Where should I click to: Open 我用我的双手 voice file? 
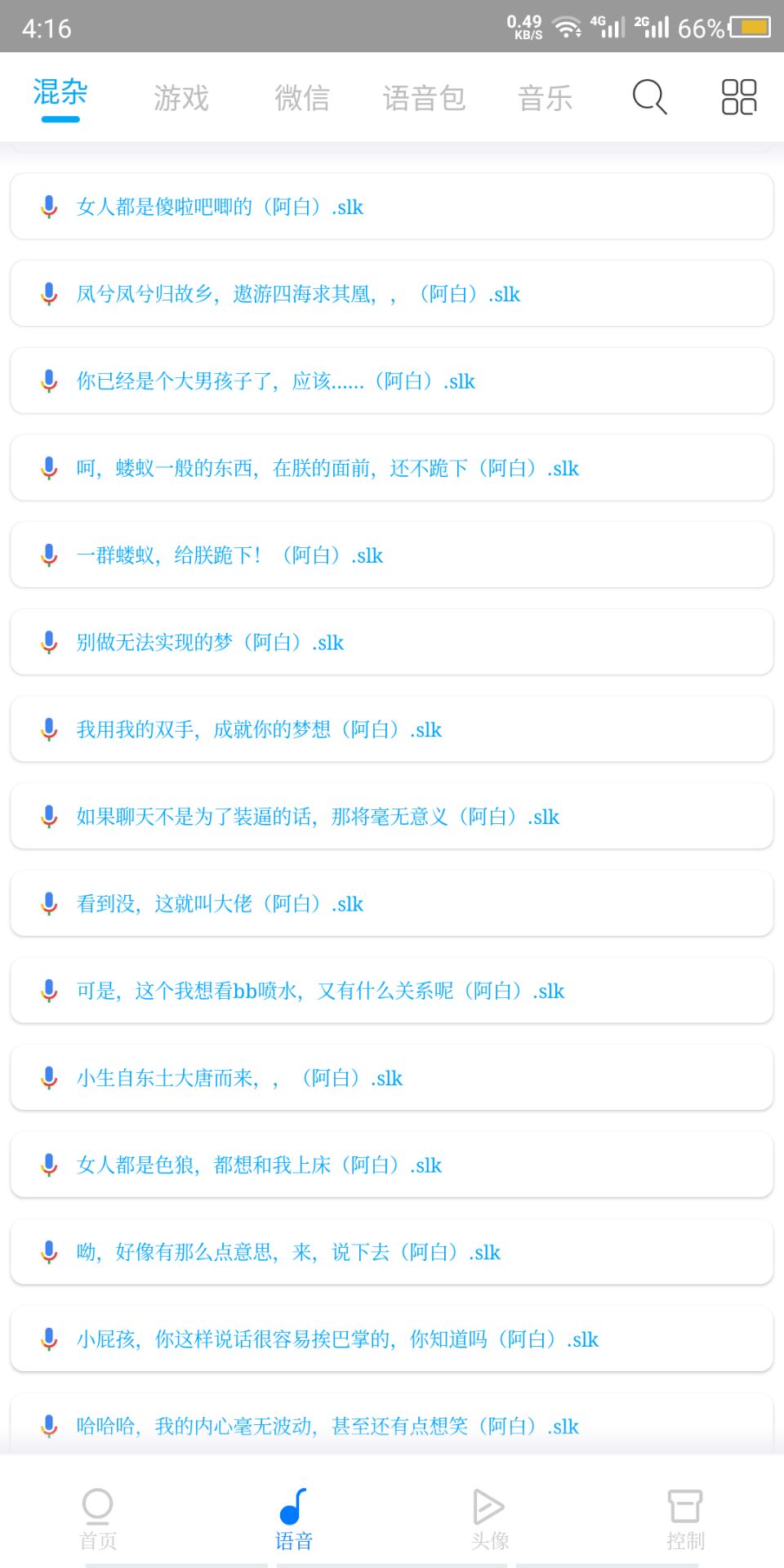click(x=392, y=729)
